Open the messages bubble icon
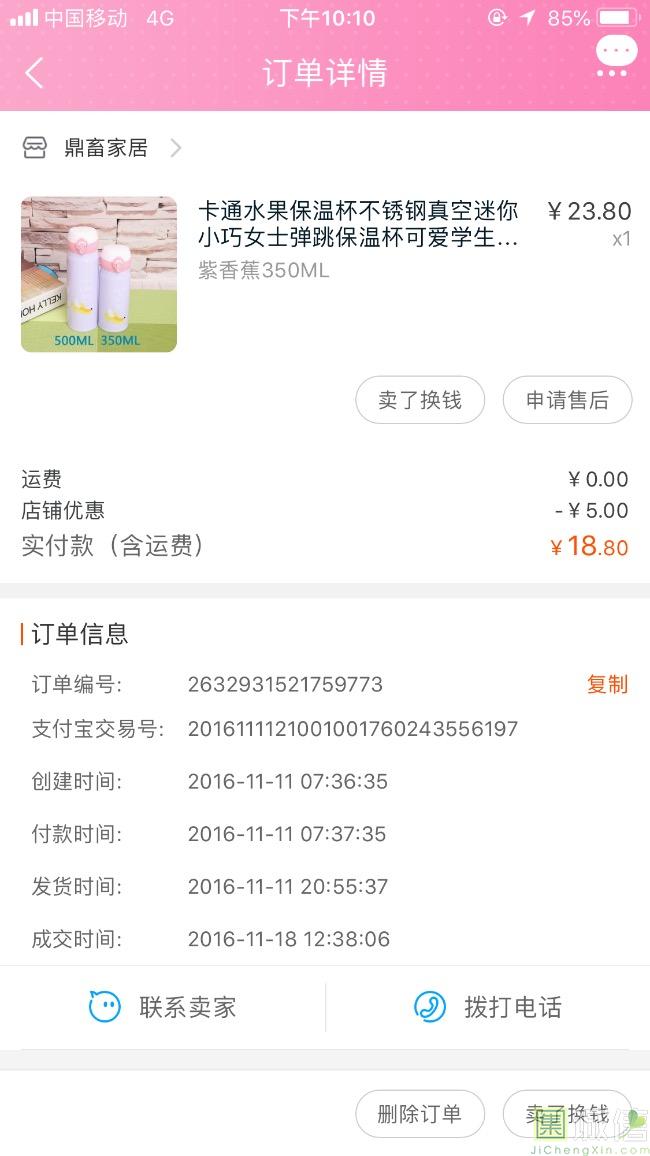 pyautogui.click(x=615, y=56)
